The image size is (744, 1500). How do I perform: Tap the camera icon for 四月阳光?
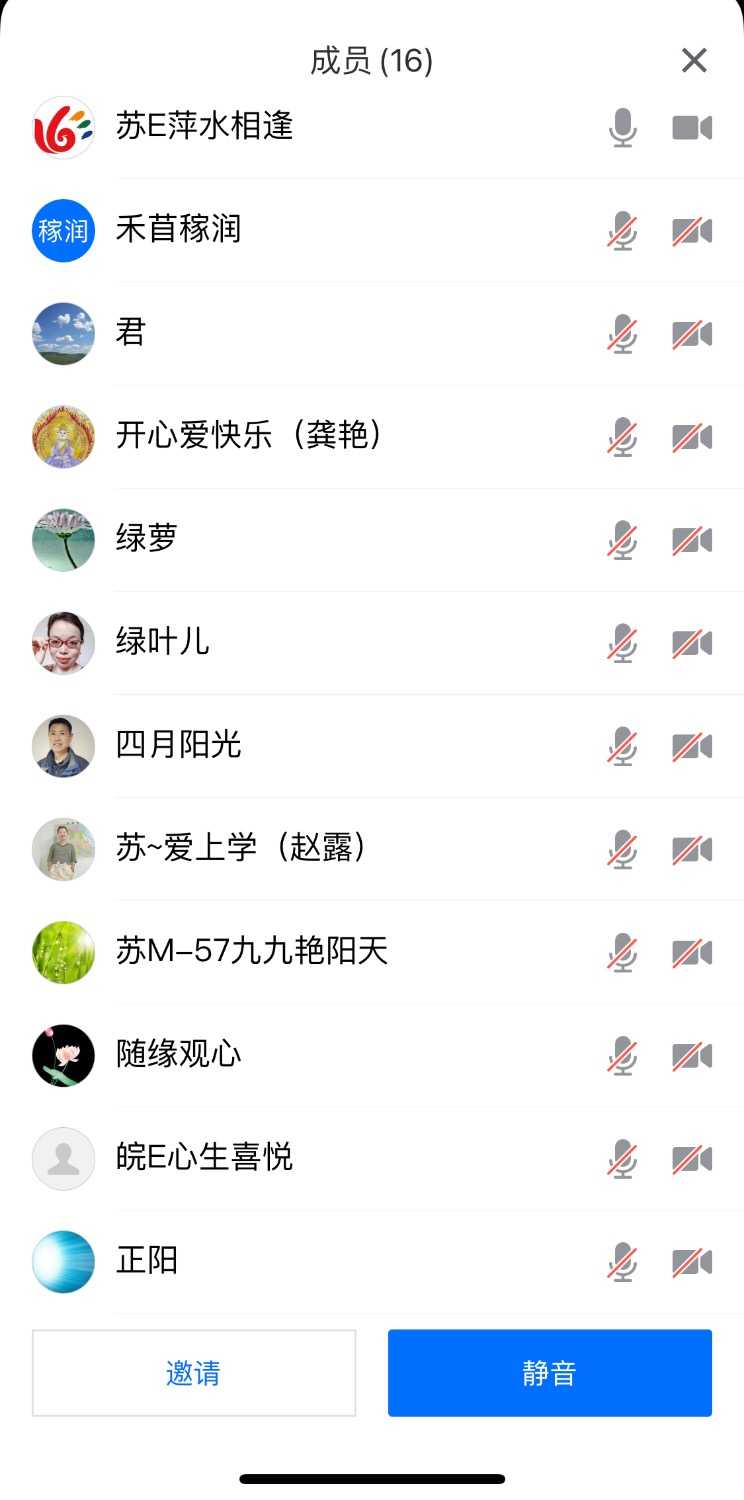[692, 746]
